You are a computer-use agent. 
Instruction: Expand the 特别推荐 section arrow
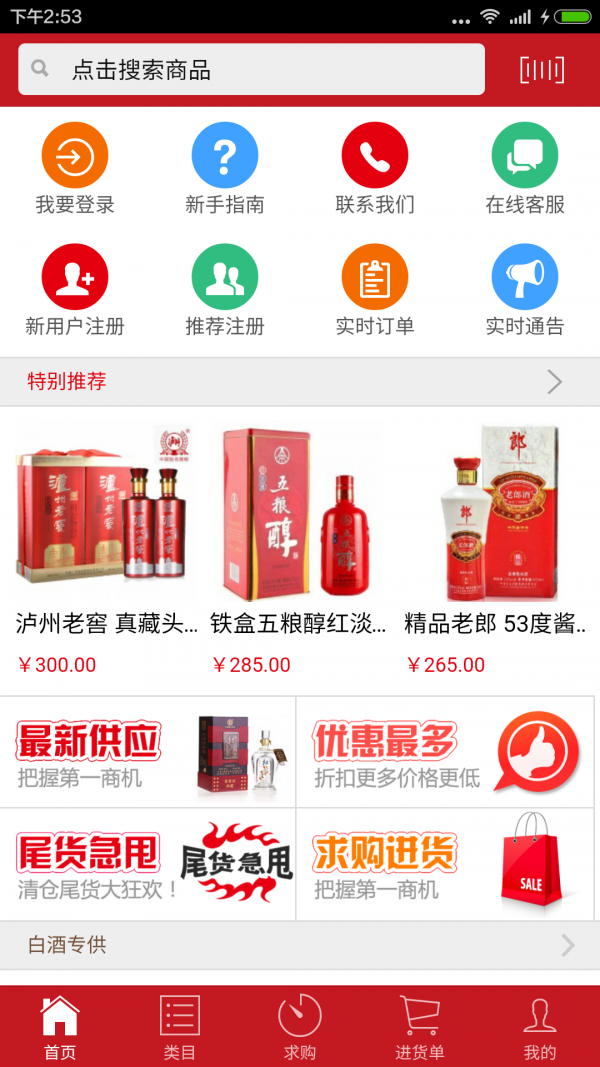555,381
